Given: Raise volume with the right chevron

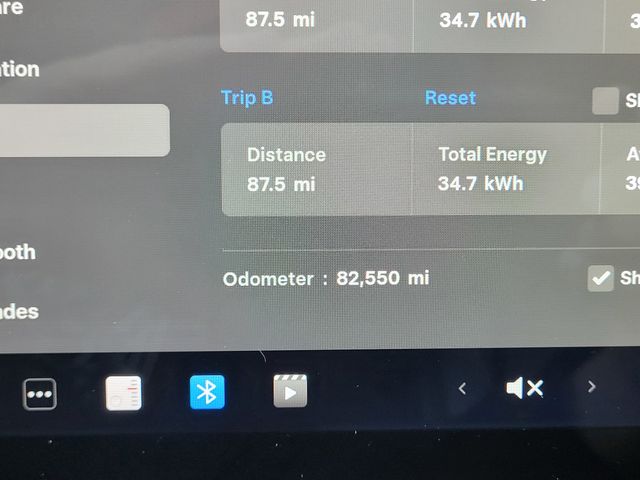Looking at the screenshot, I should click(x=591, y=387).
